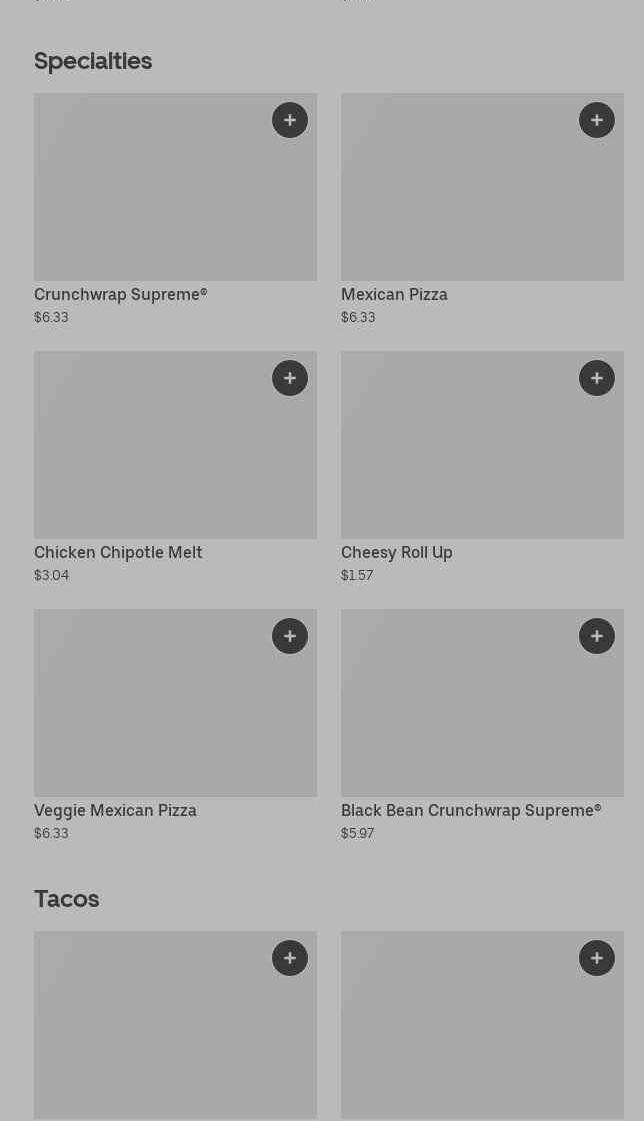
Task: Add Mexican Pizza to the order
Action: tap(597, 120)
